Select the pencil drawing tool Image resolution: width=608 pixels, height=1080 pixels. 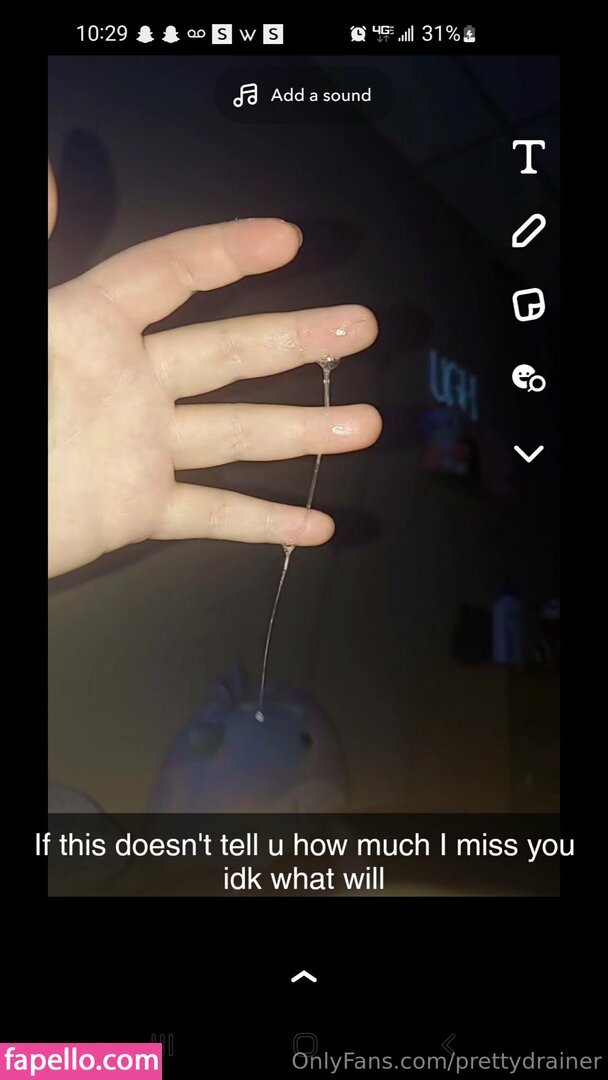pos(528,231)
